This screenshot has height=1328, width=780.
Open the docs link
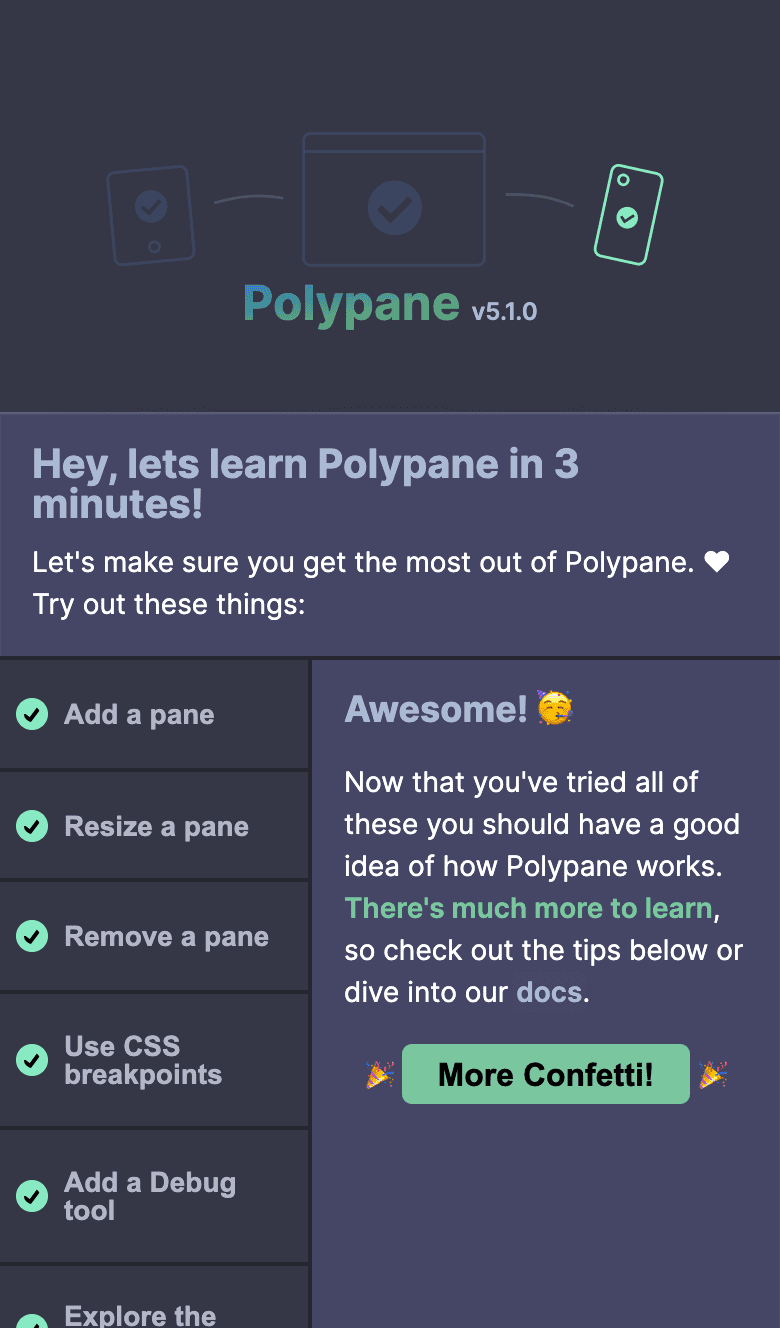coord(549,993)
